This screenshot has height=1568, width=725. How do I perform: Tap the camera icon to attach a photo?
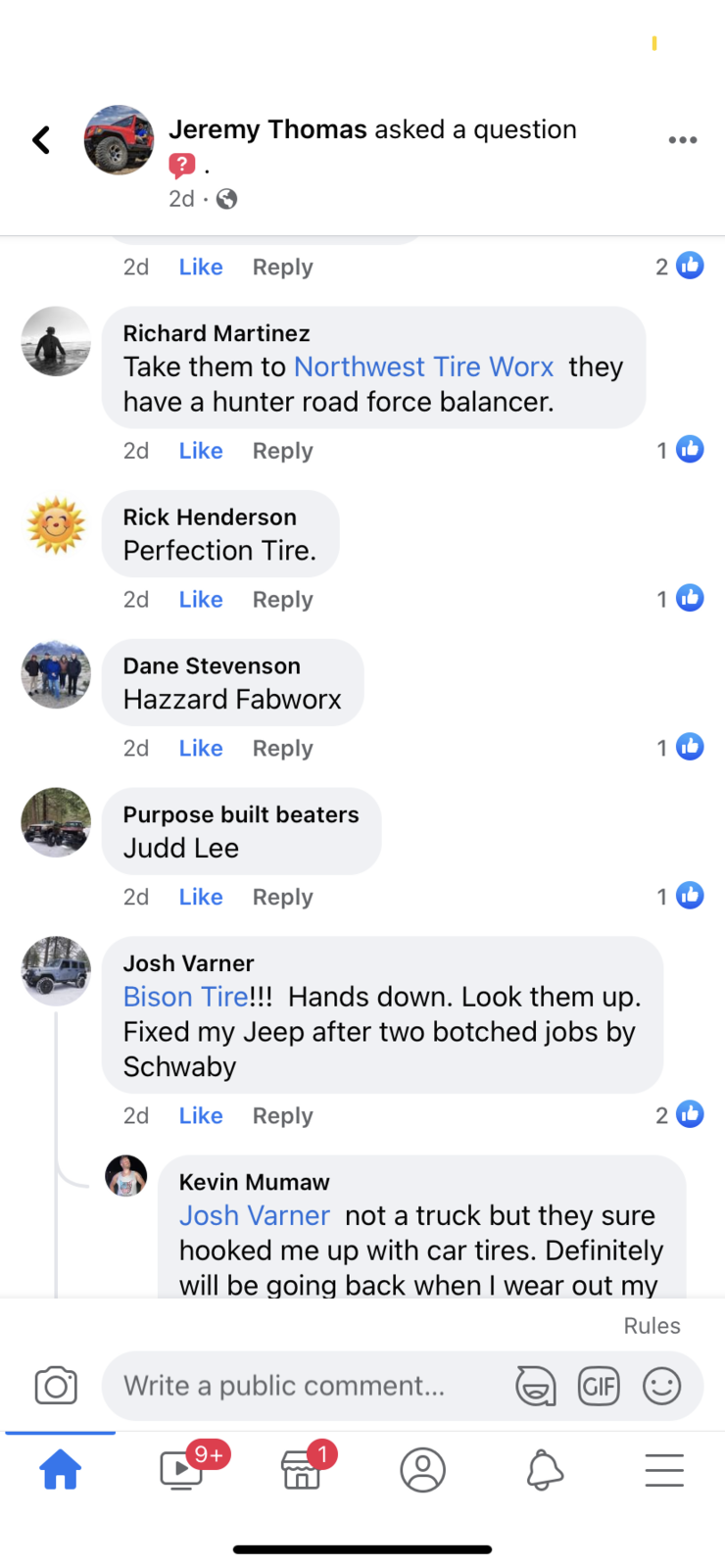pos(56,1386)
